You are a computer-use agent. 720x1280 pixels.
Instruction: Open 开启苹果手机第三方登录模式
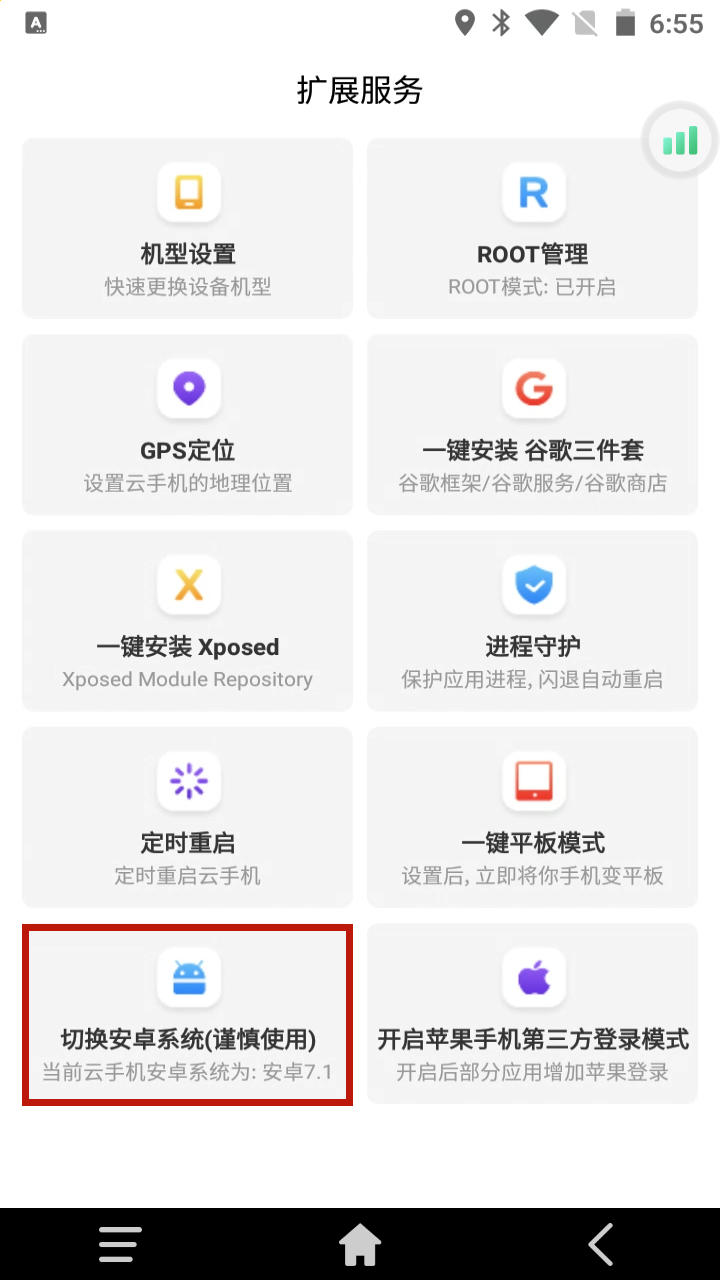[532, 1014]
